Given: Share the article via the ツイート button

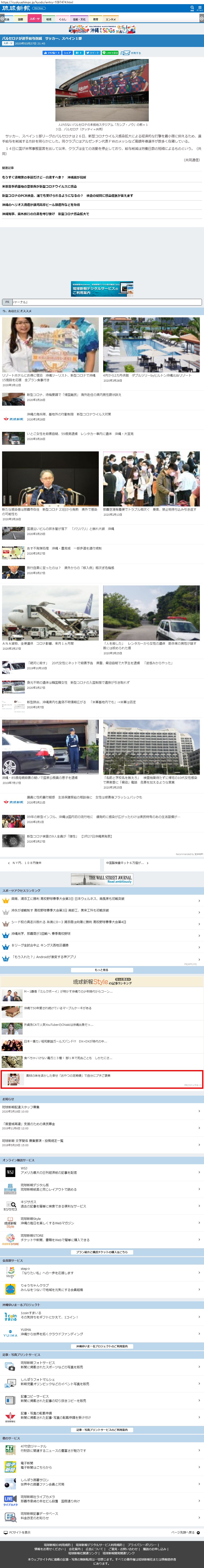Looking at the screenshot, I should 92,53.
